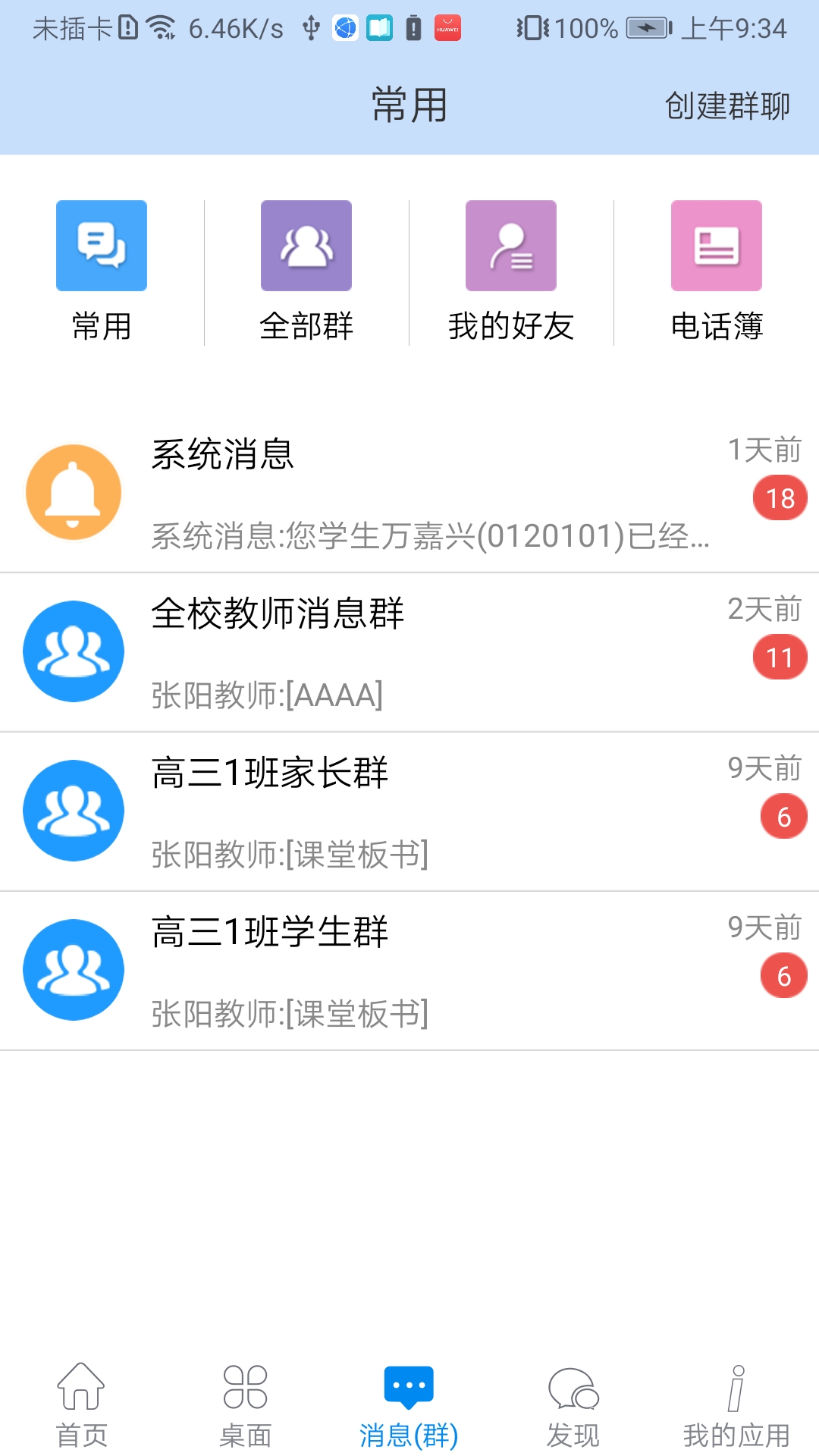Select the 常用 chat icon
819x1456 pixels.
pos(101,244)
